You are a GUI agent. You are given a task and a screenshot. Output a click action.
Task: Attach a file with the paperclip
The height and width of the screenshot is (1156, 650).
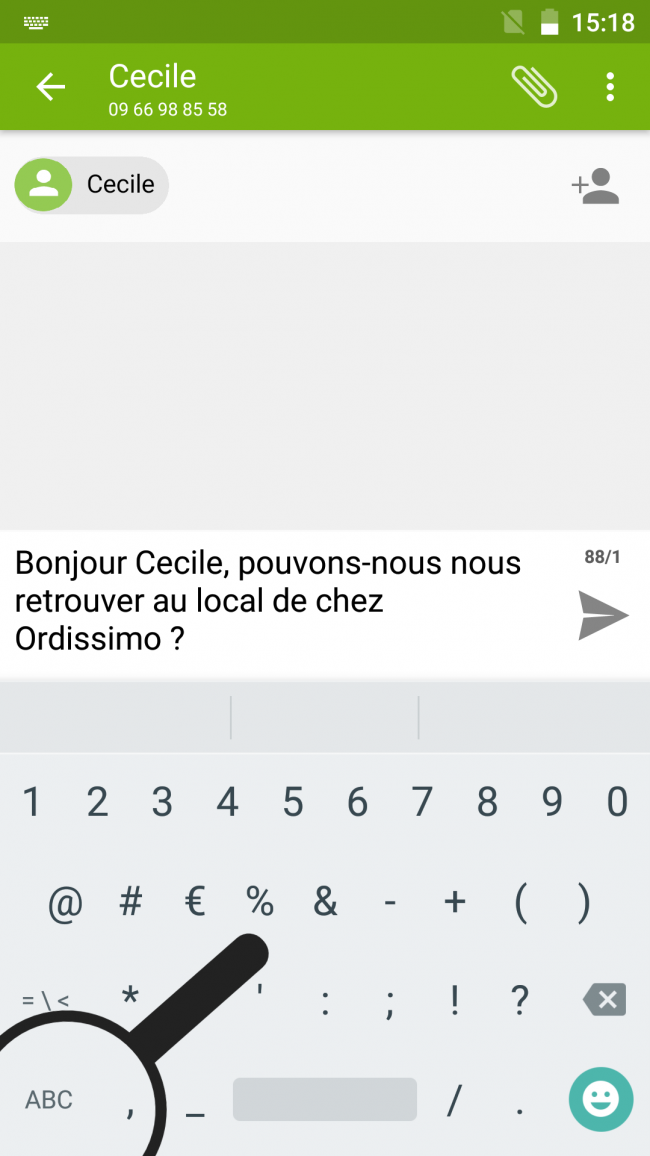pos(534,87)
